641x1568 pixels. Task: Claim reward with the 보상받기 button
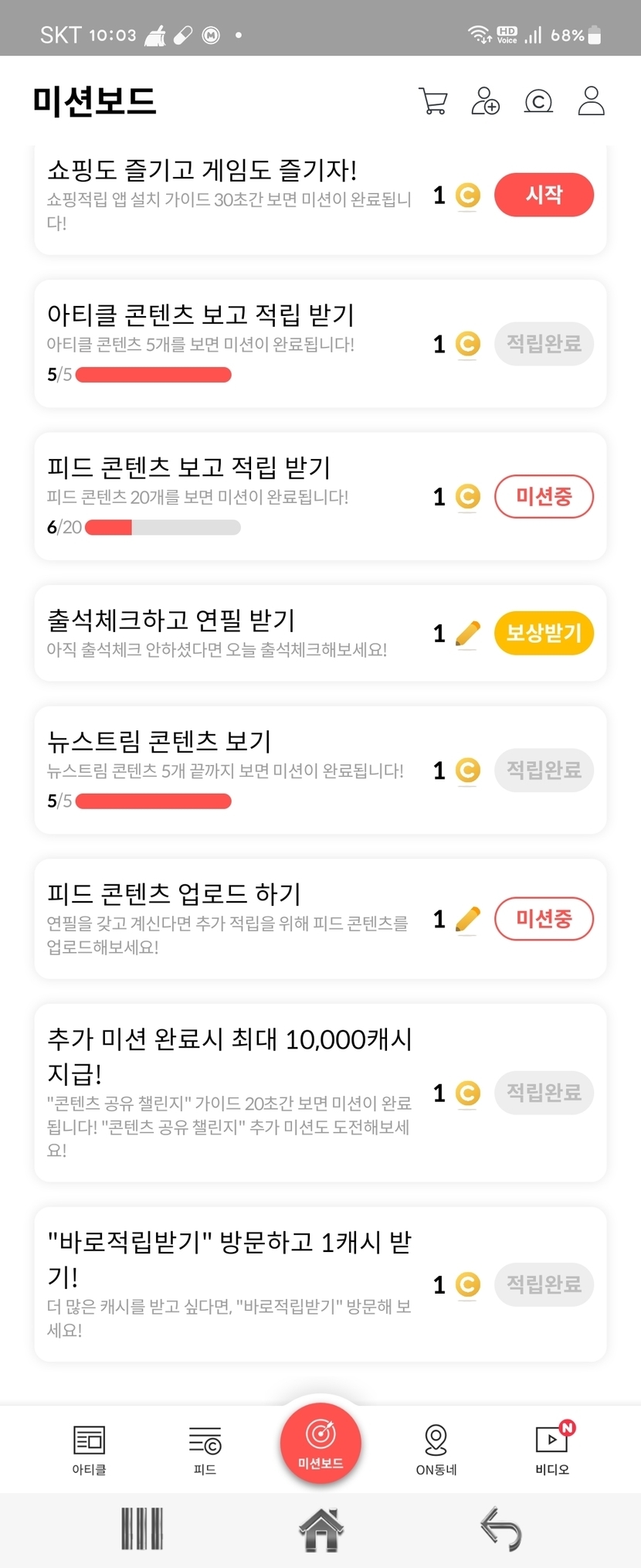pos(544,634)
